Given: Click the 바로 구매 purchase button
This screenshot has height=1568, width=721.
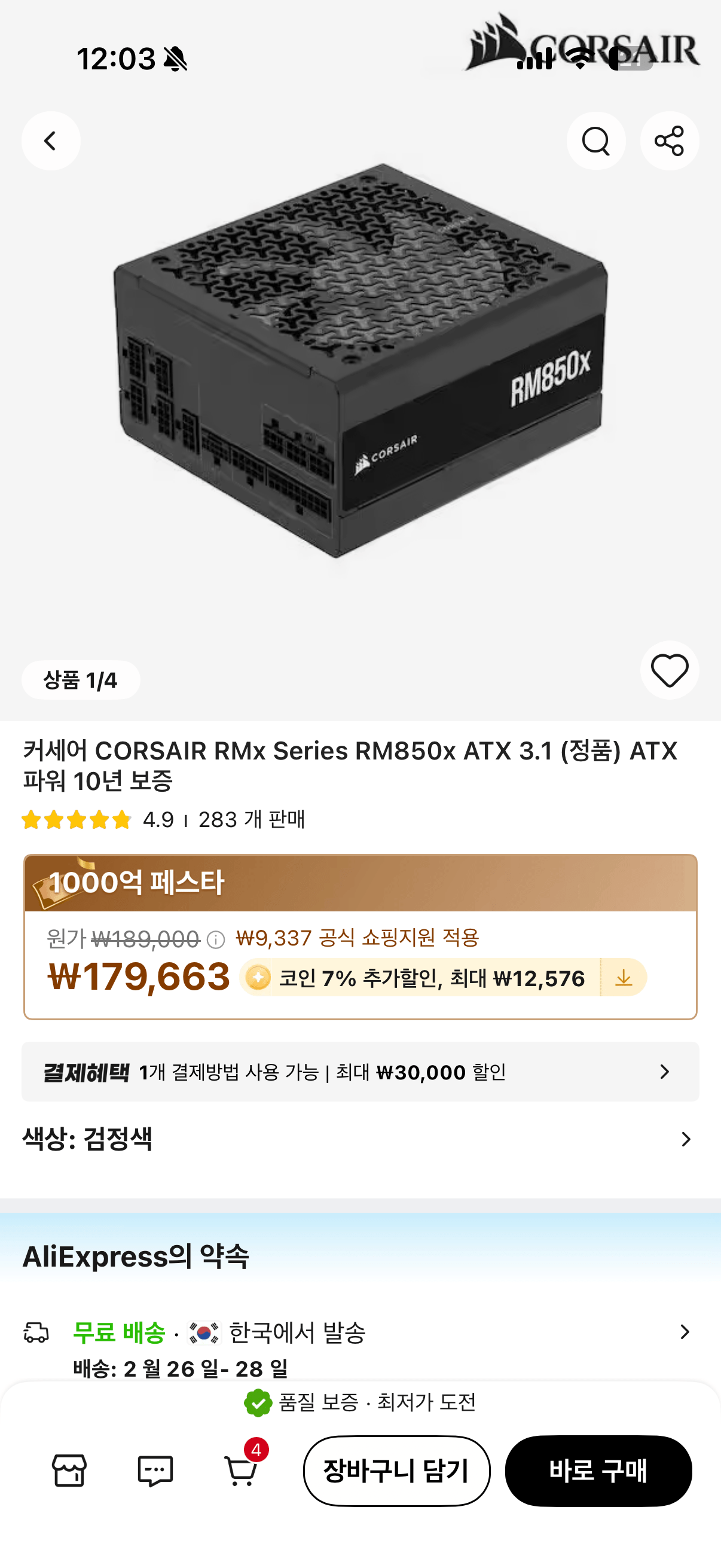Looking at the screenshot, I should tap(598, 1471).
